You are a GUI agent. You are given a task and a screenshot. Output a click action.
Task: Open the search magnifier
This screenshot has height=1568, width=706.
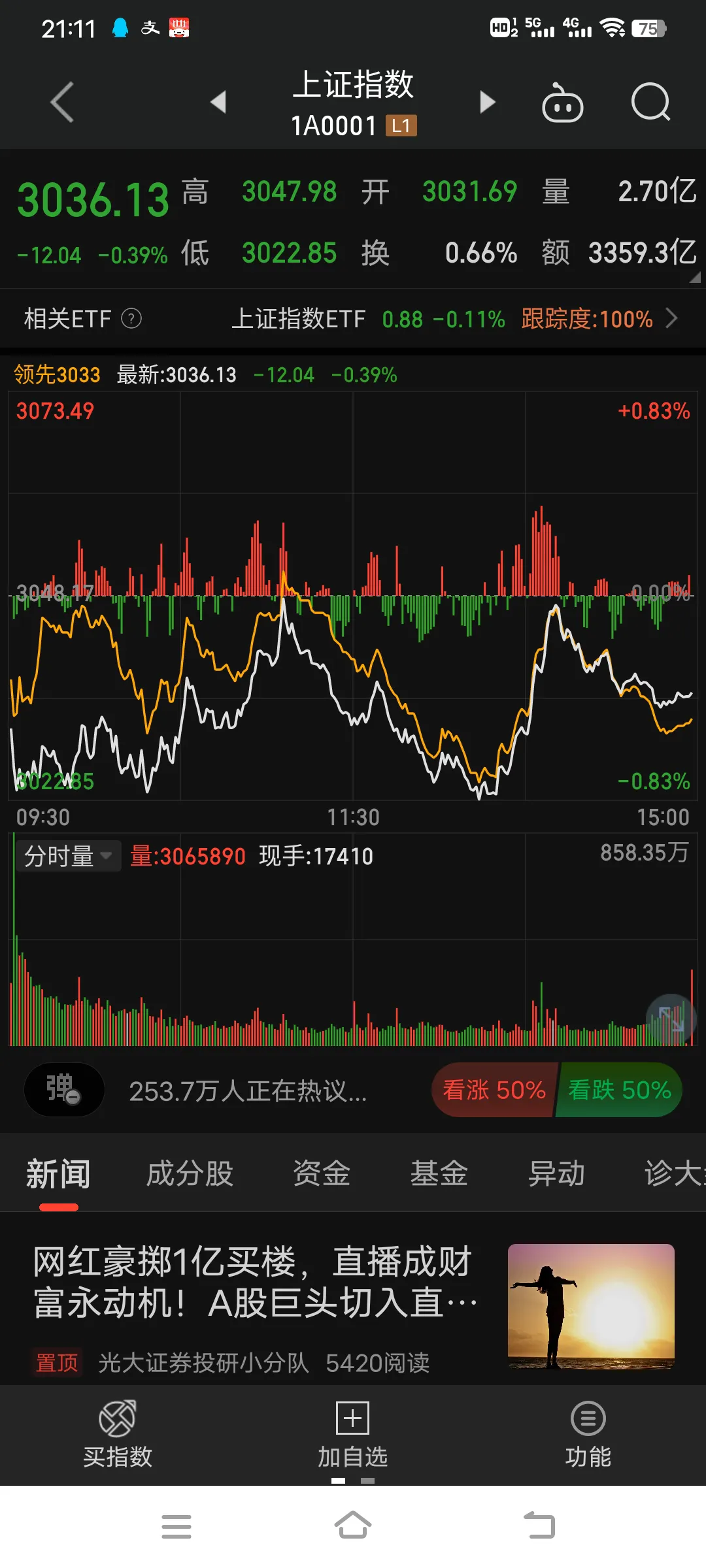coord(650,103)
